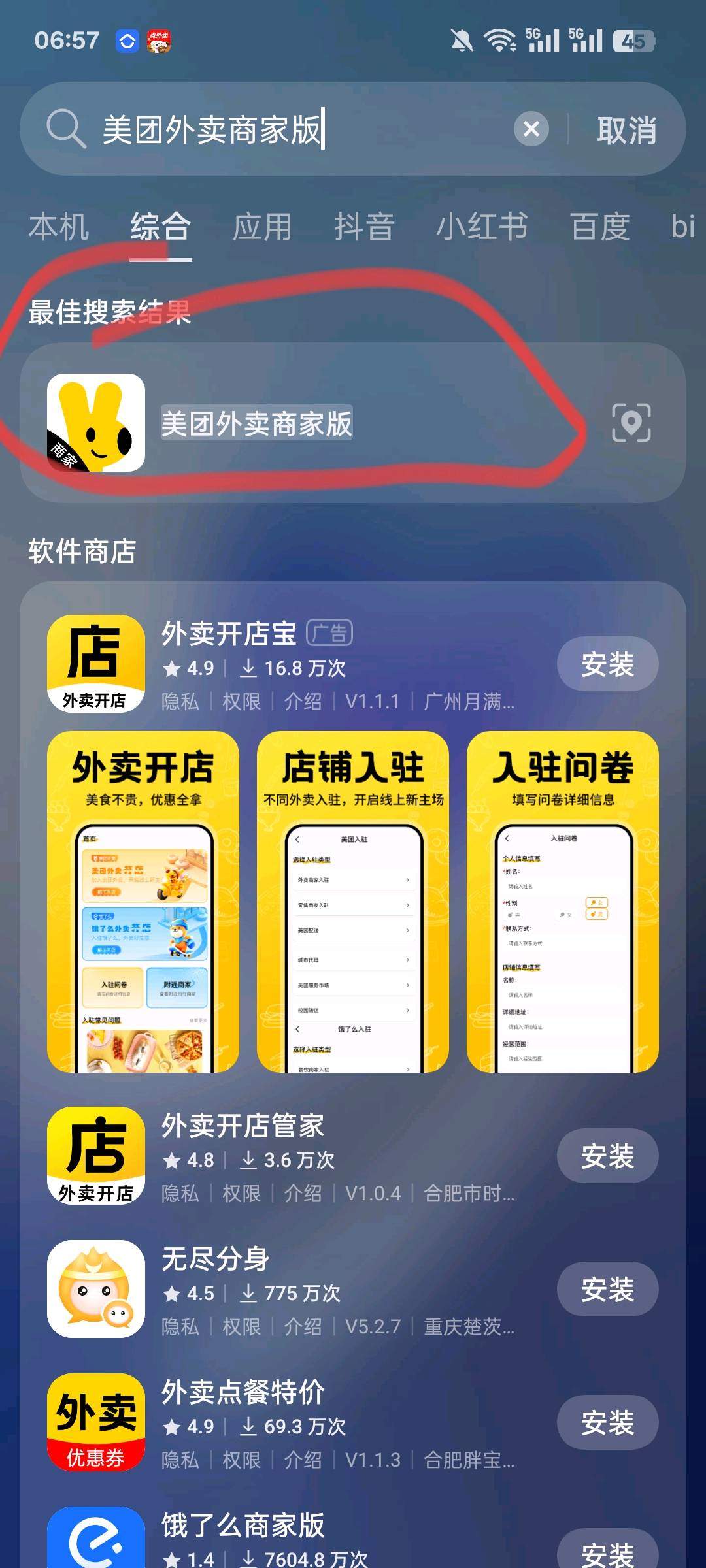Open the 外卖开店宝 app icon

[95, 662]
